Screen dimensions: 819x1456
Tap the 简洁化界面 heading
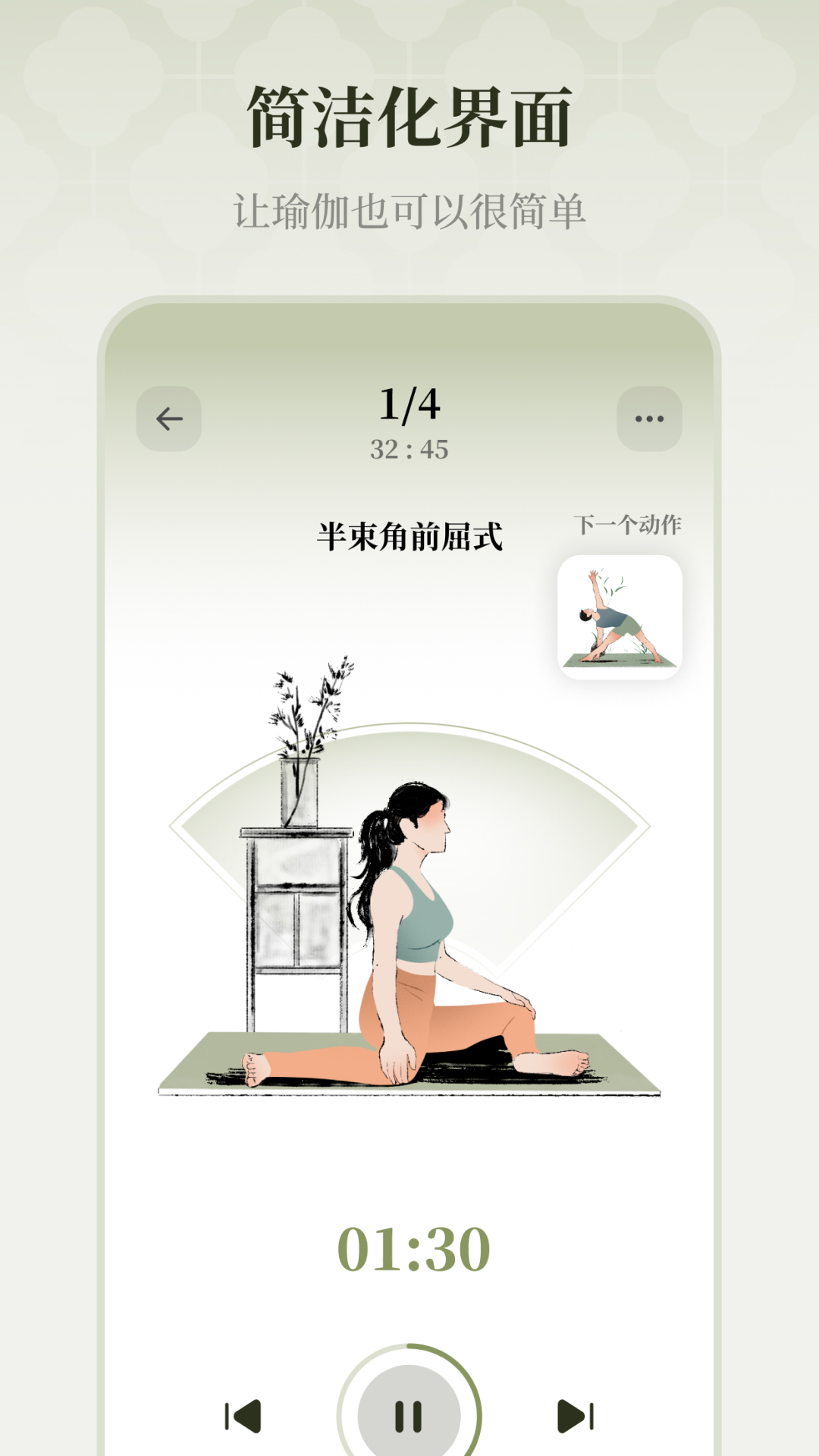(409, 114)
